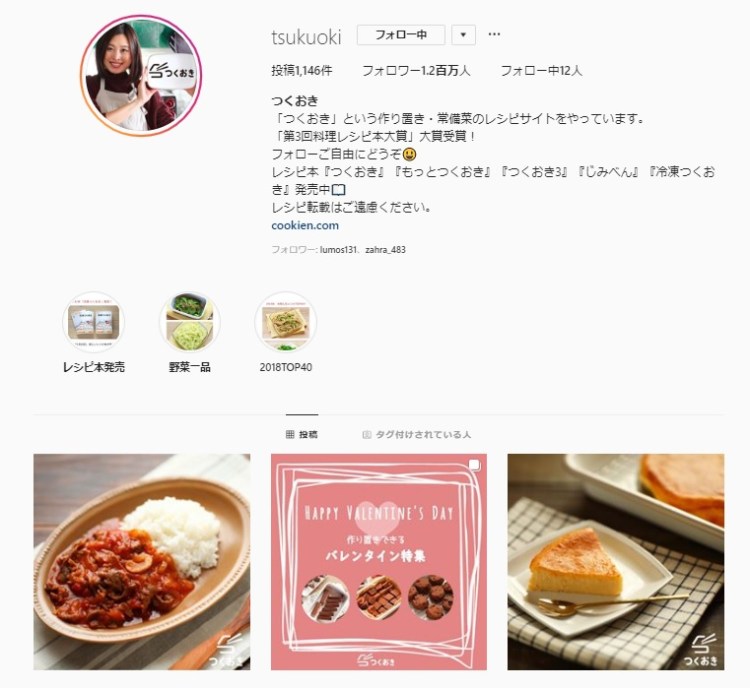
Task: Open tsukuoki's profile picture
Action: (x=142, y=75)
